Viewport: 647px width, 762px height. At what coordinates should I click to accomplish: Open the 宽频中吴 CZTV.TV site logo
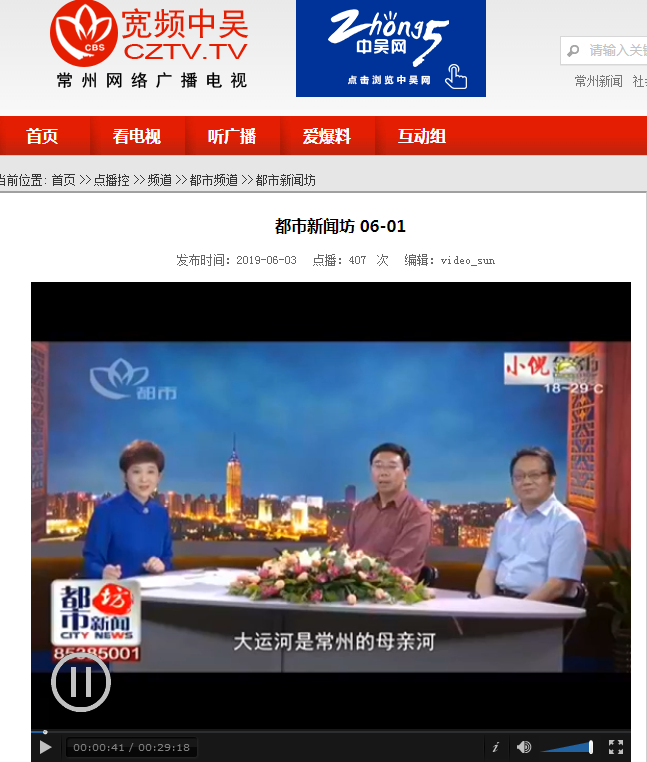pos(150,45)
